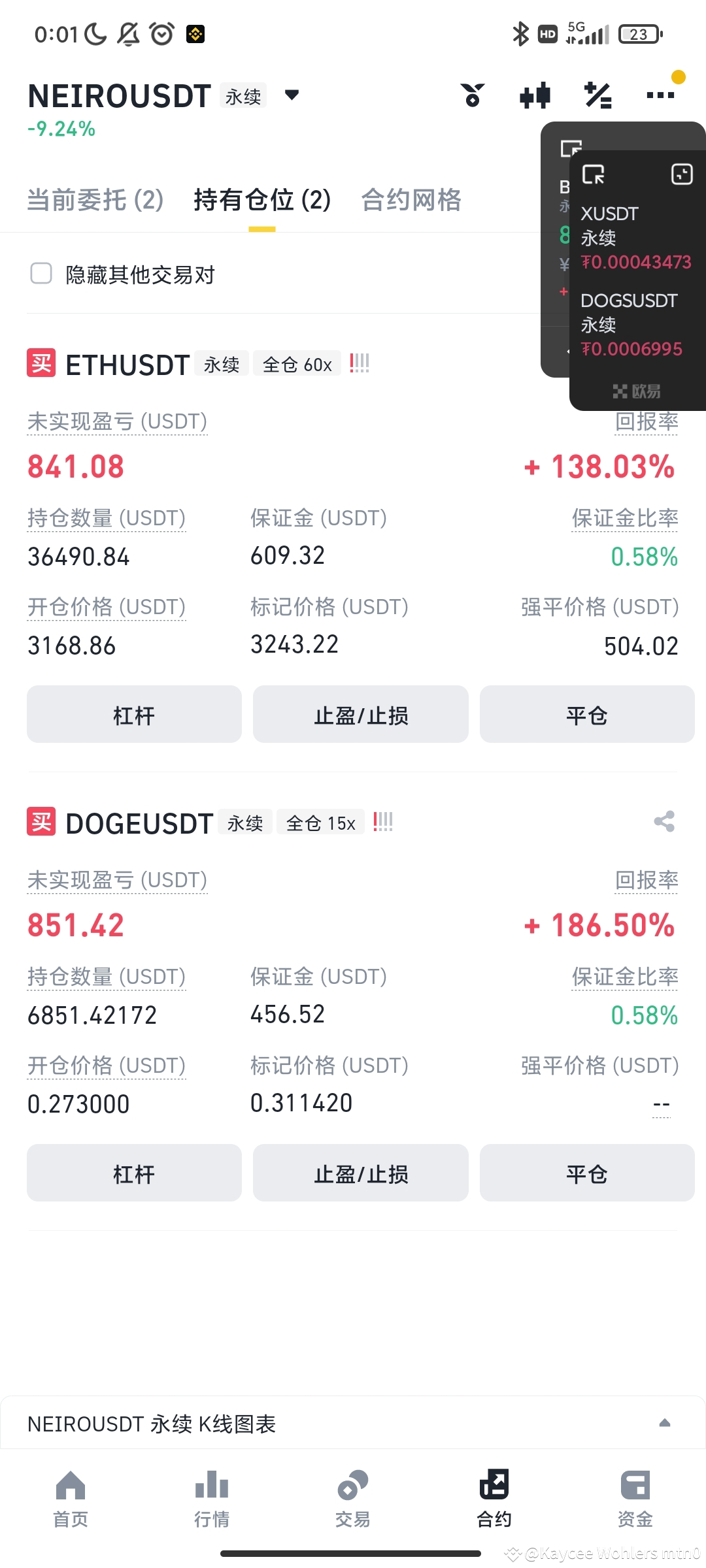Click the candlestick chart icon in top bar
706x1568 pixels.
pos(535,95)
